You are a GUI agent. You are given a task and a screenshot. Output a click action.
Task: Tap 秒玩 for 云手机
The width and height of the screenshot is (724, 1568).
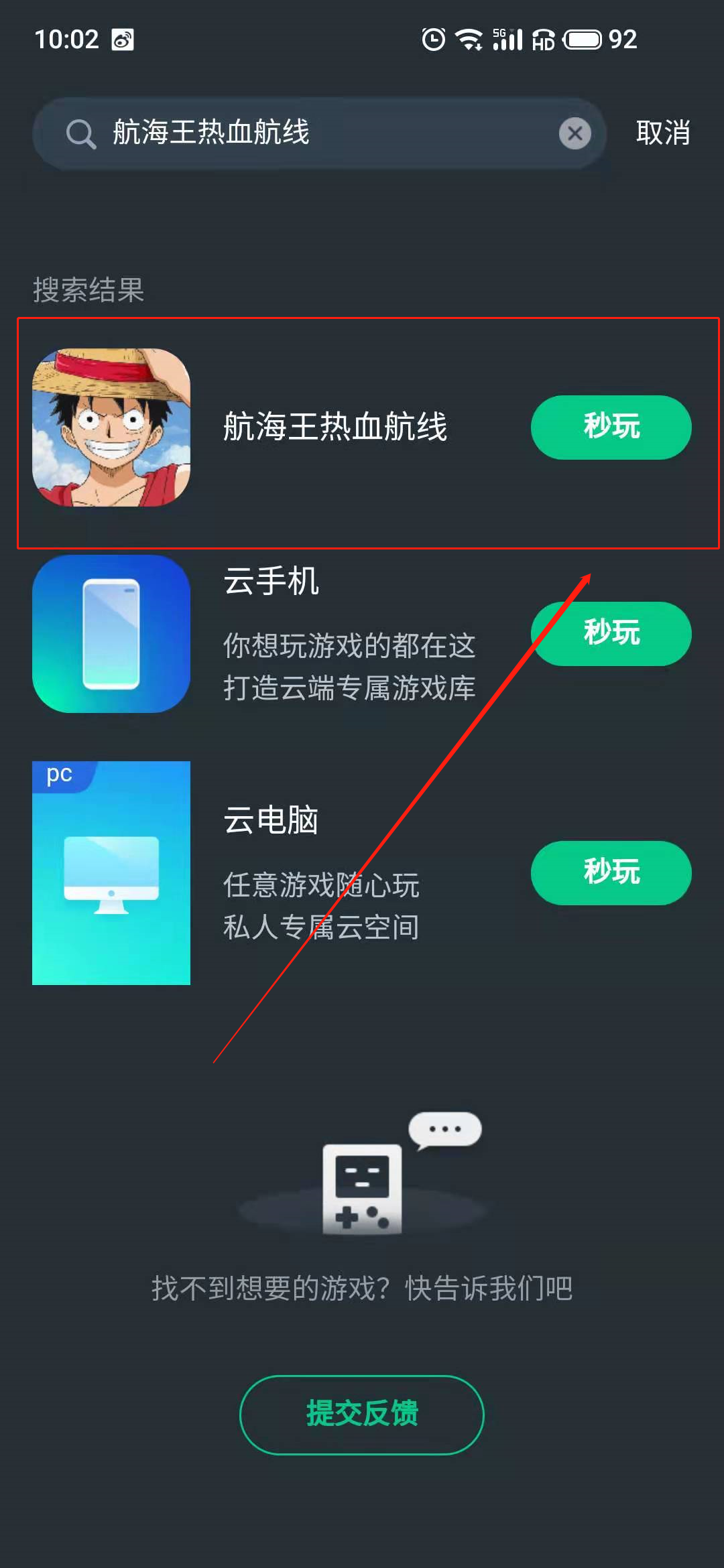click(611, 633)
